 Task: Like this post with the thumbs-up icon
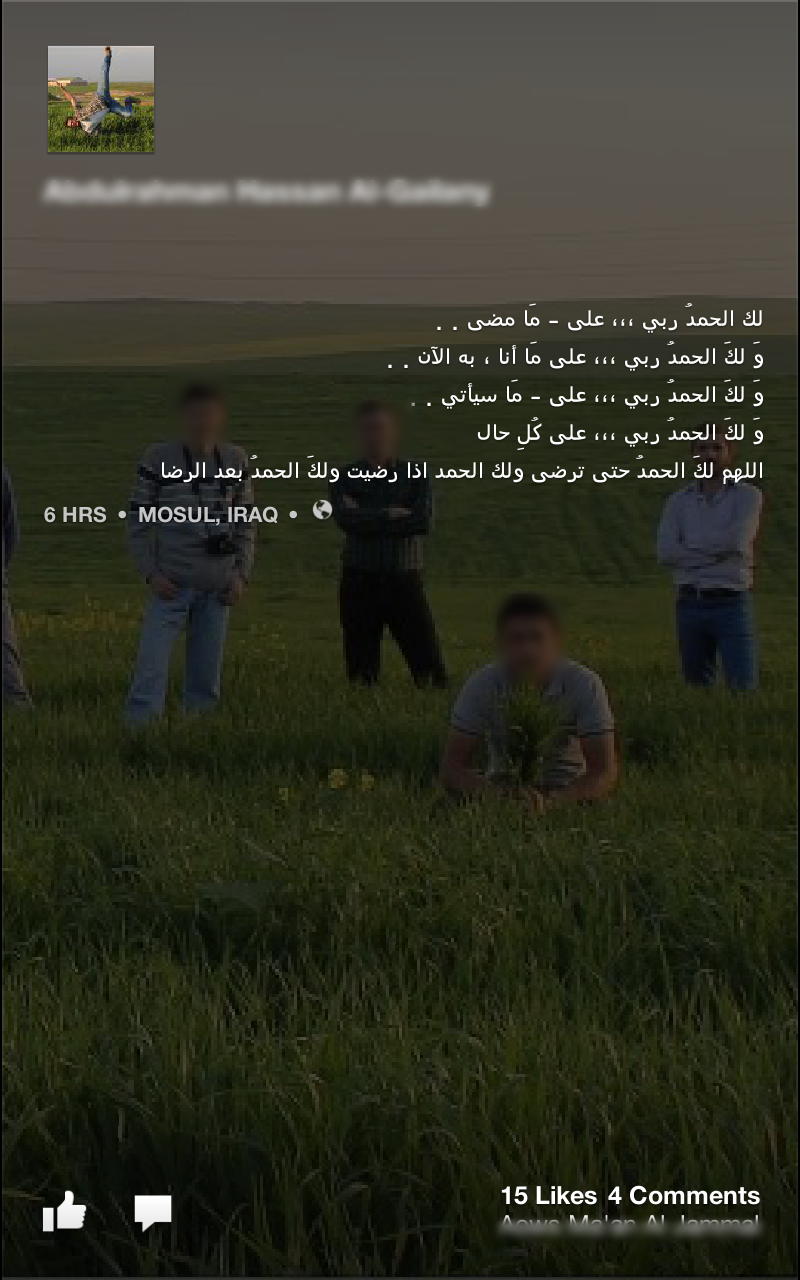64,1211
